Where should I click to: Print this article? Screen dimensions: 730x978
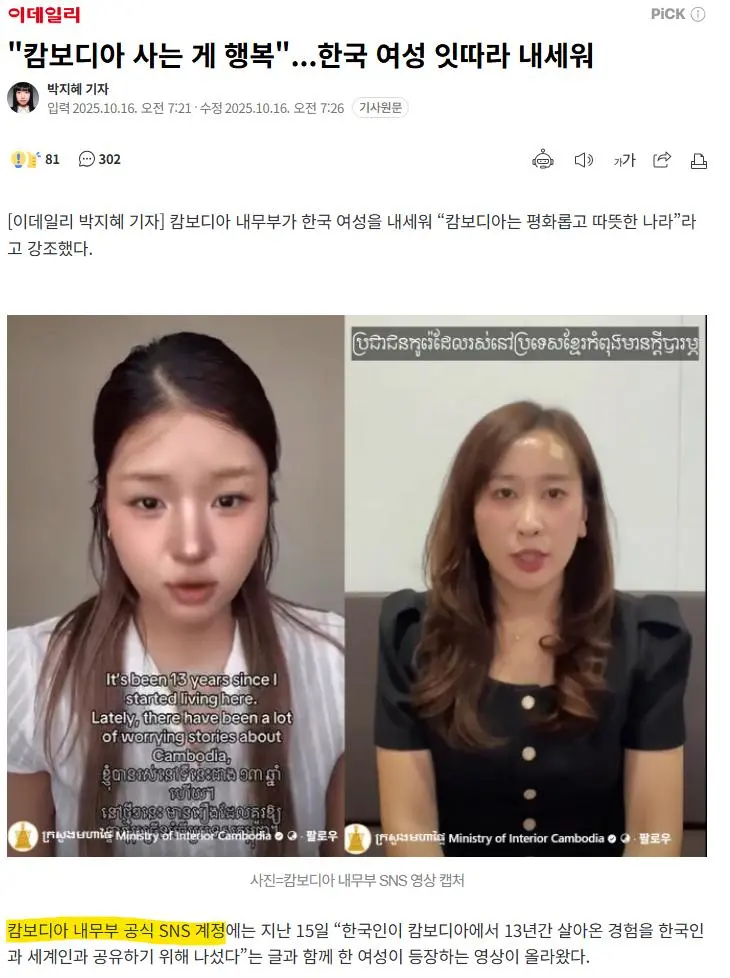(699, 160)
